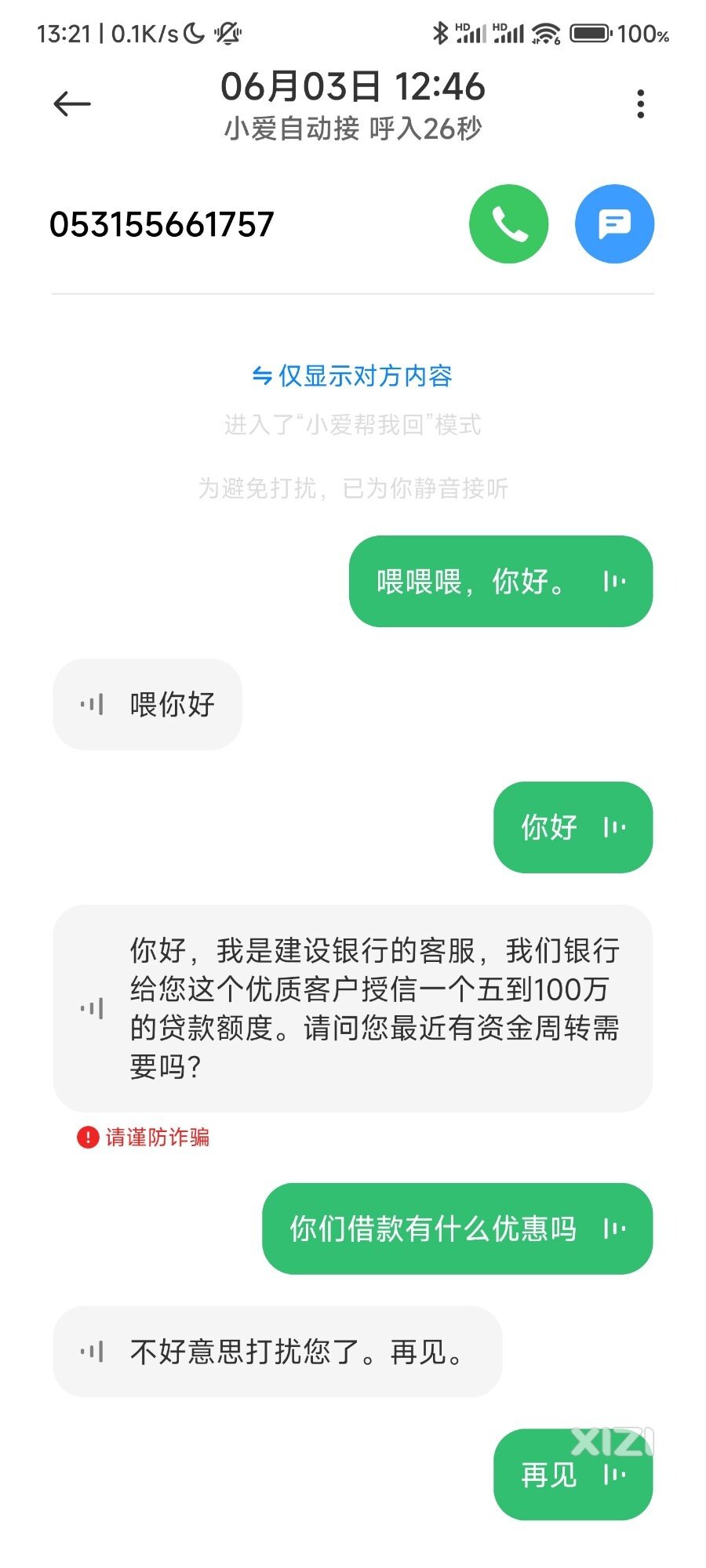The width and height of the screenshot is (706, 1568).
Task: Play the final 再见 reply audio
Action: click(x=614, y=1475)
